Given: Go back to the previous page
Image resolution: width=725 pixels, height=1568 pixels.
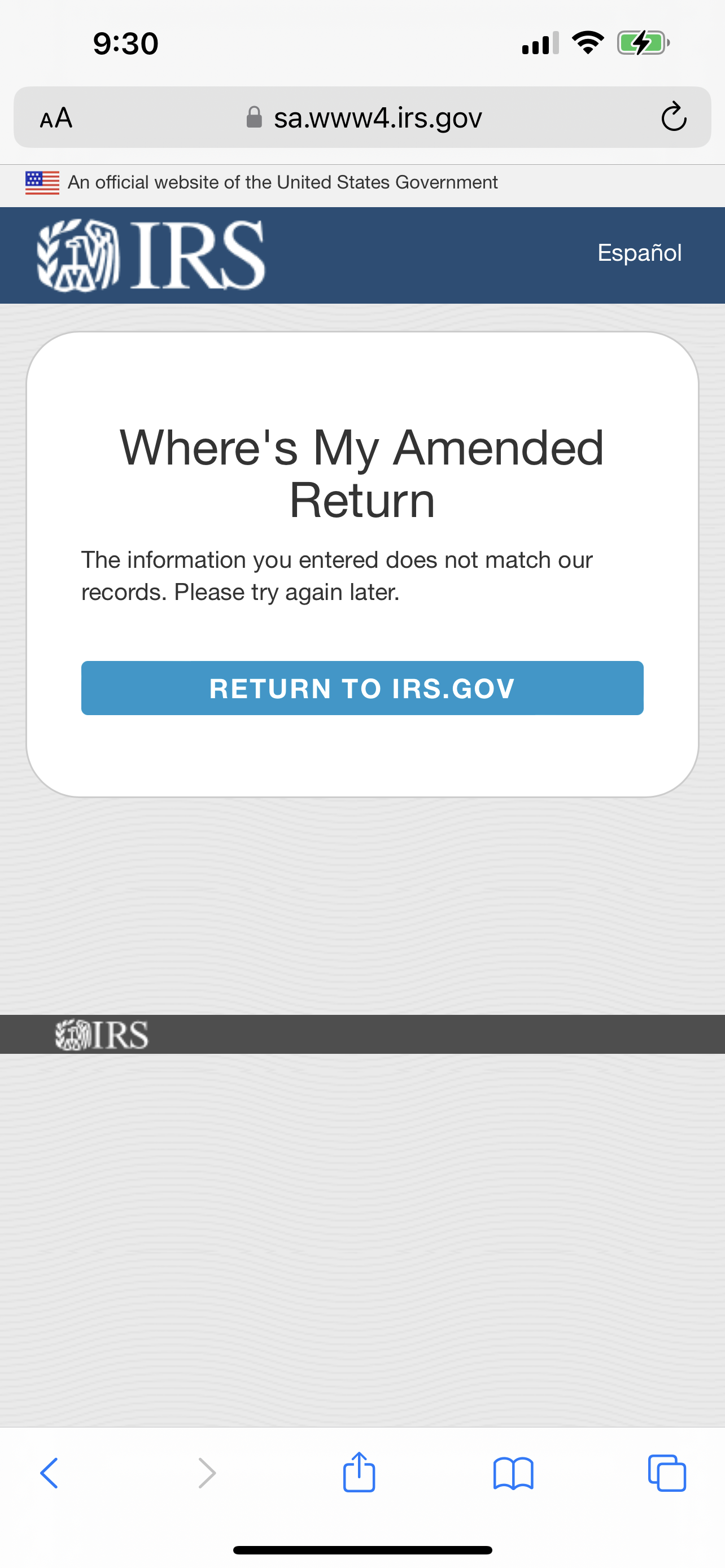Looking at the screenshot, I should [x=49, y=1473].
